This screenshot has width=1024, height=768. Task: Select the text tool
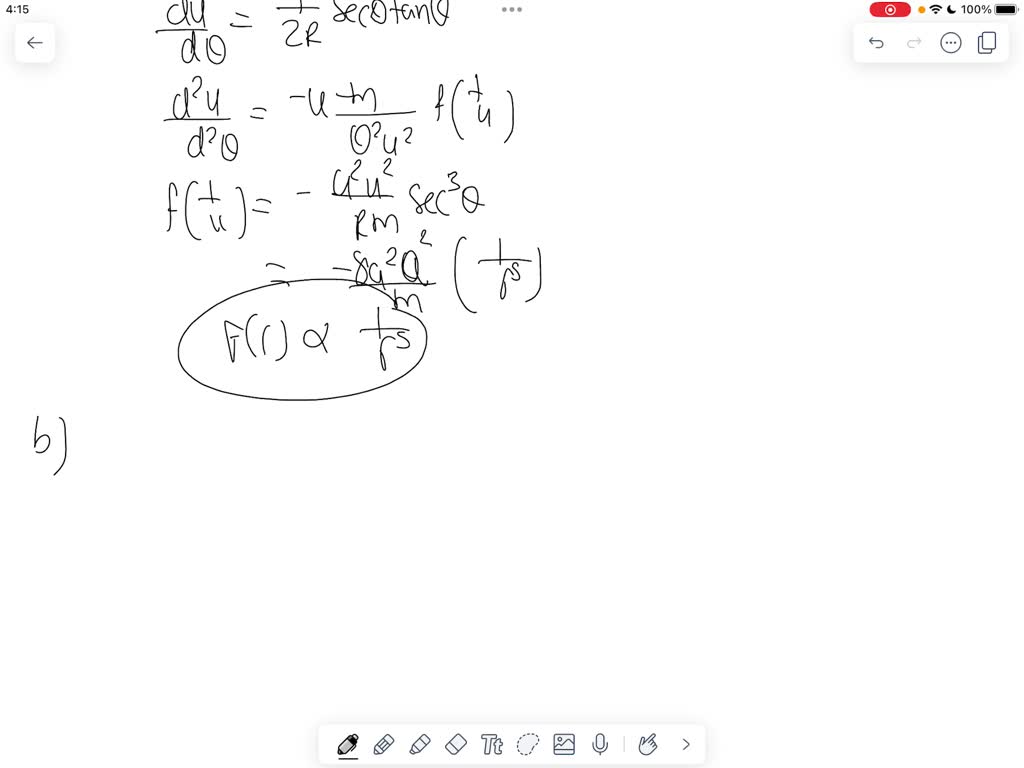tap(492, 744)
